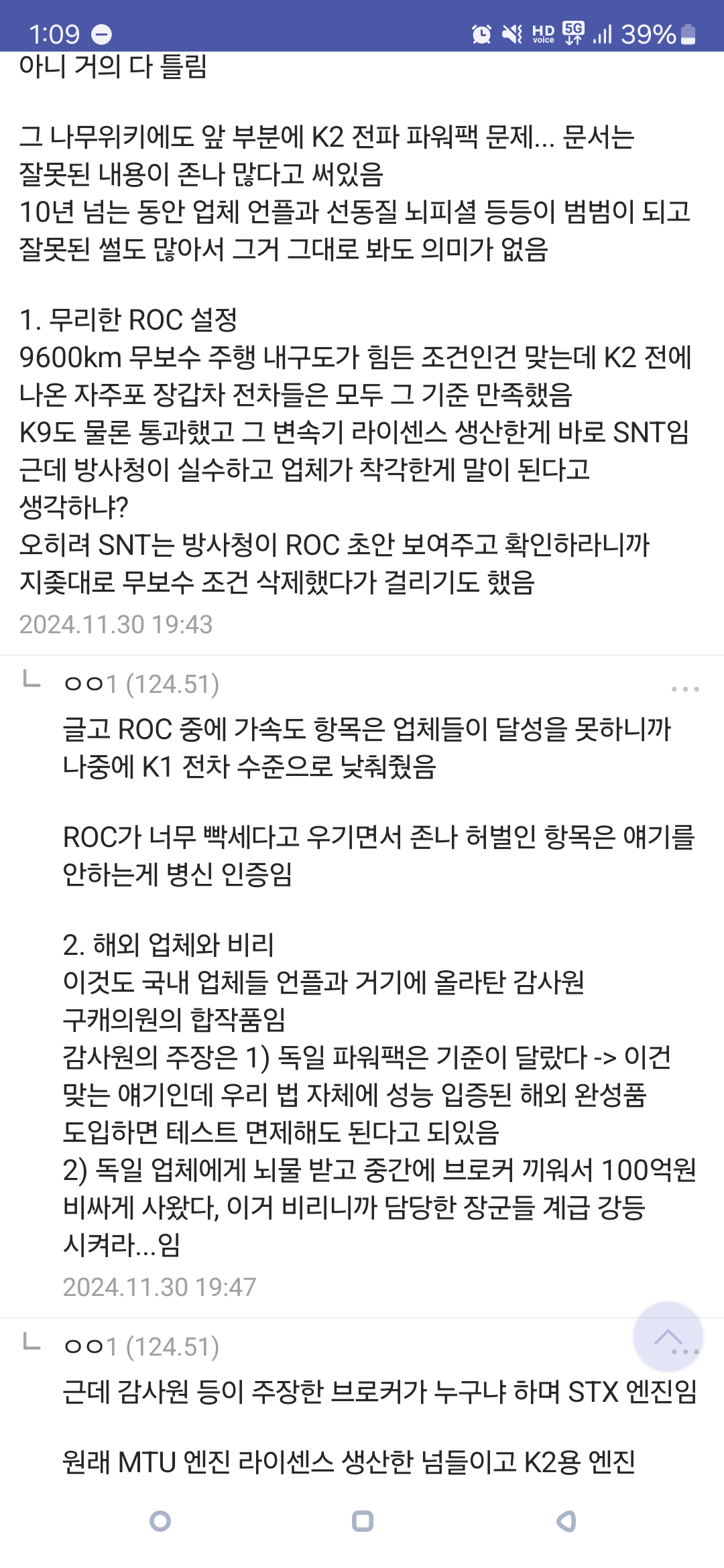
Task: Tap the scroll-to-top floating button
Action: click(668, 1337)
